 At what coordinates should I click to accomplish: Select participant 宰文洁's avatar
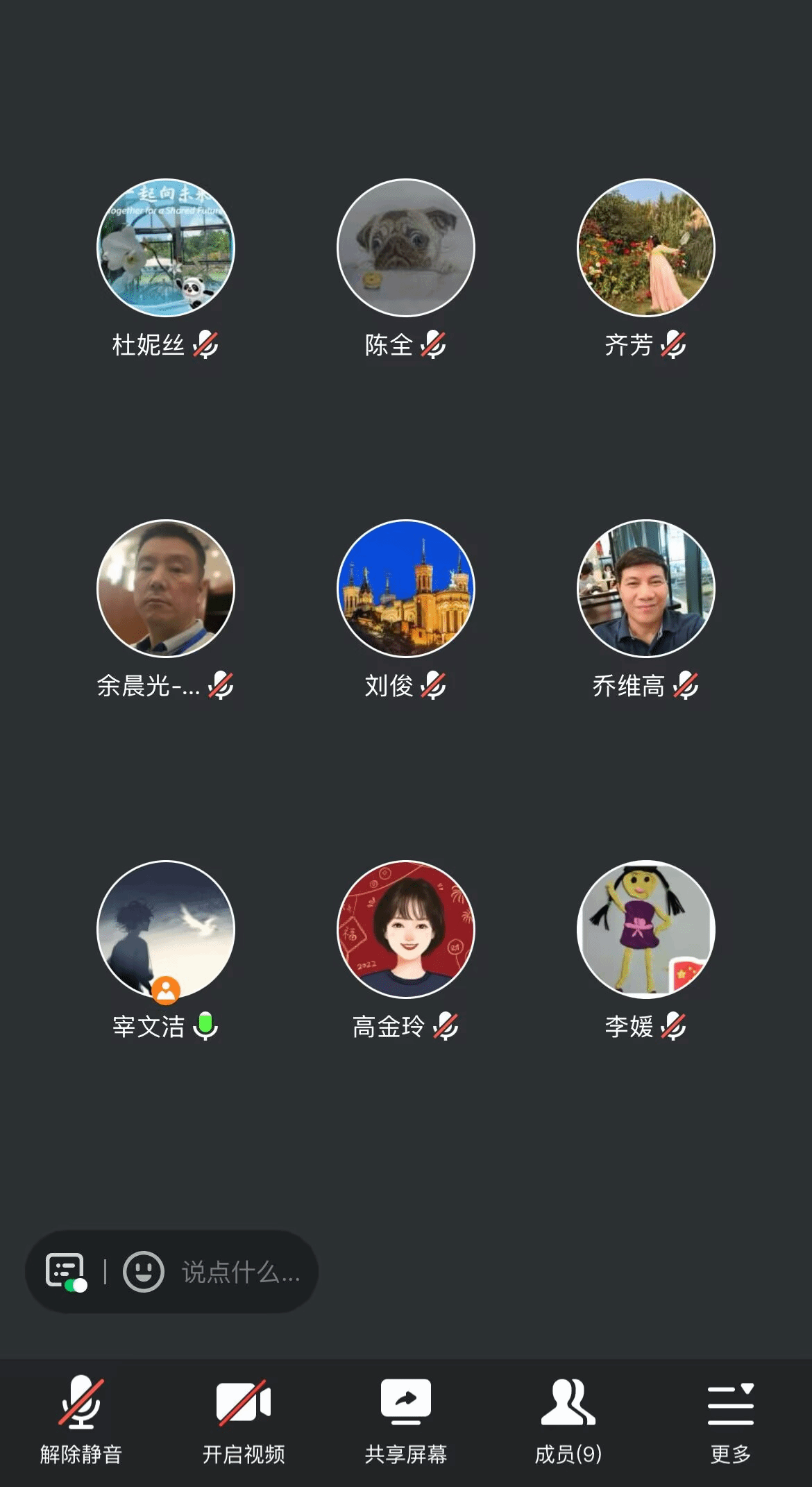coord(166,929)
